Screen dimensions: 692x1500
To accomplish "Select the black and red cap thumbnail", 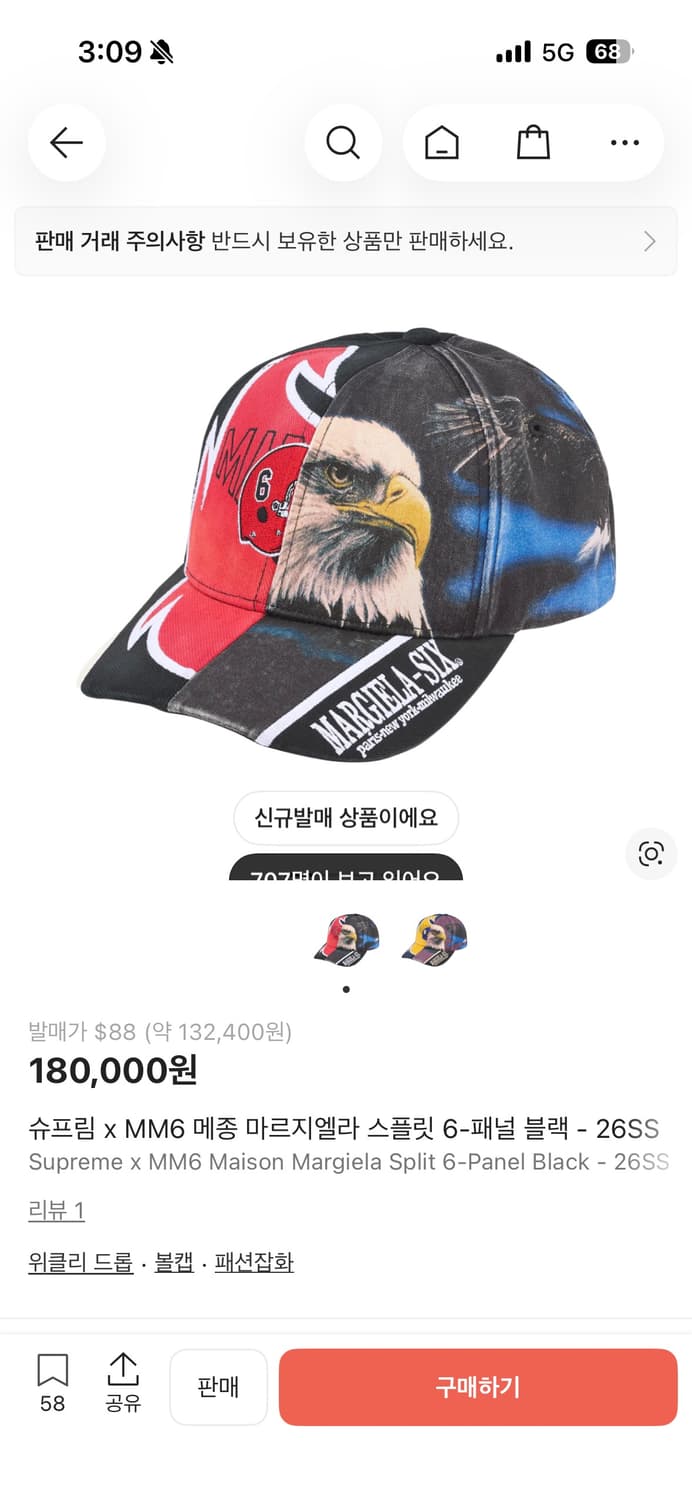I will 346,938.
